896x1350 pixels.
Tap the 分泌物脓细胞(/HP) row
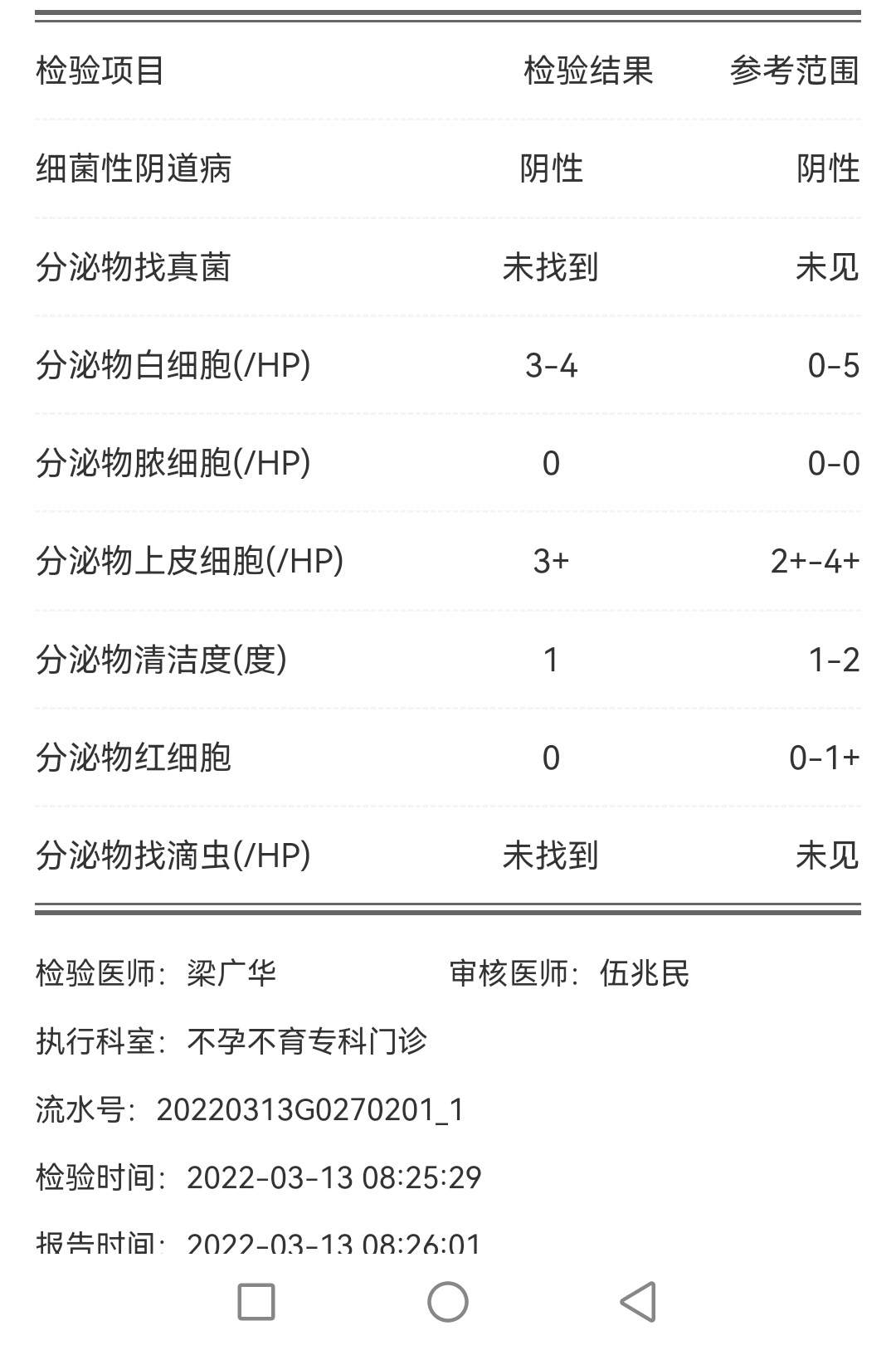(x=173, y=463)
